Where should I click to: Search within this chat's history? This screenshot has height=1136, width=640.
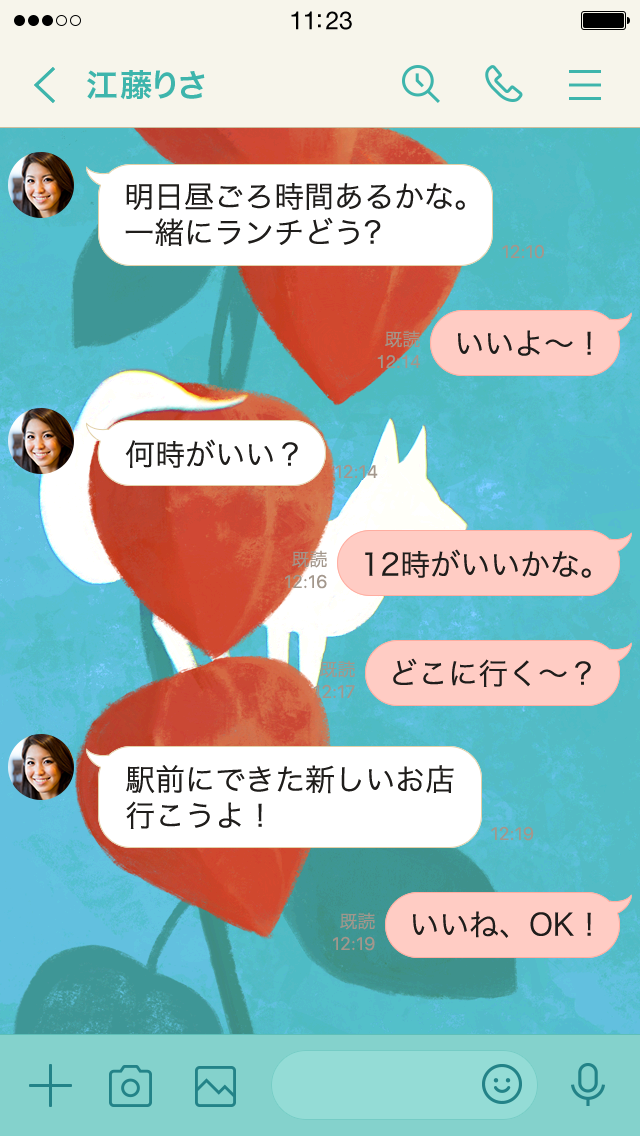click(421, 84)
